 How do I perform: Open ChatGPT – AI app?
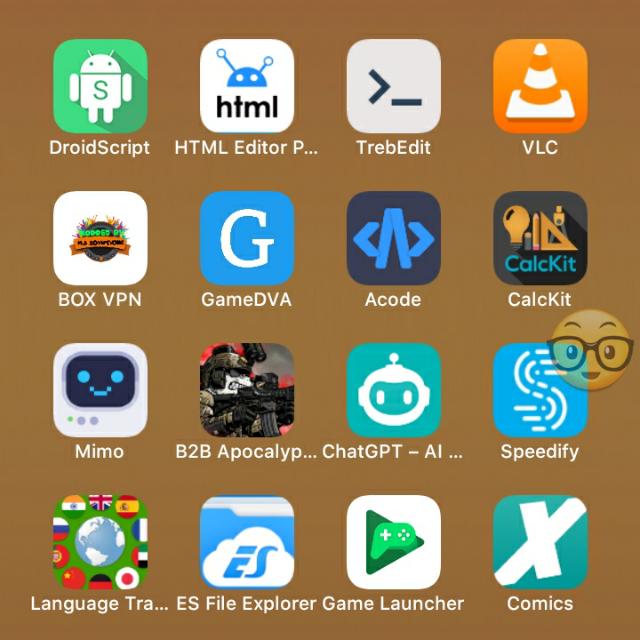tap(393, 391)
